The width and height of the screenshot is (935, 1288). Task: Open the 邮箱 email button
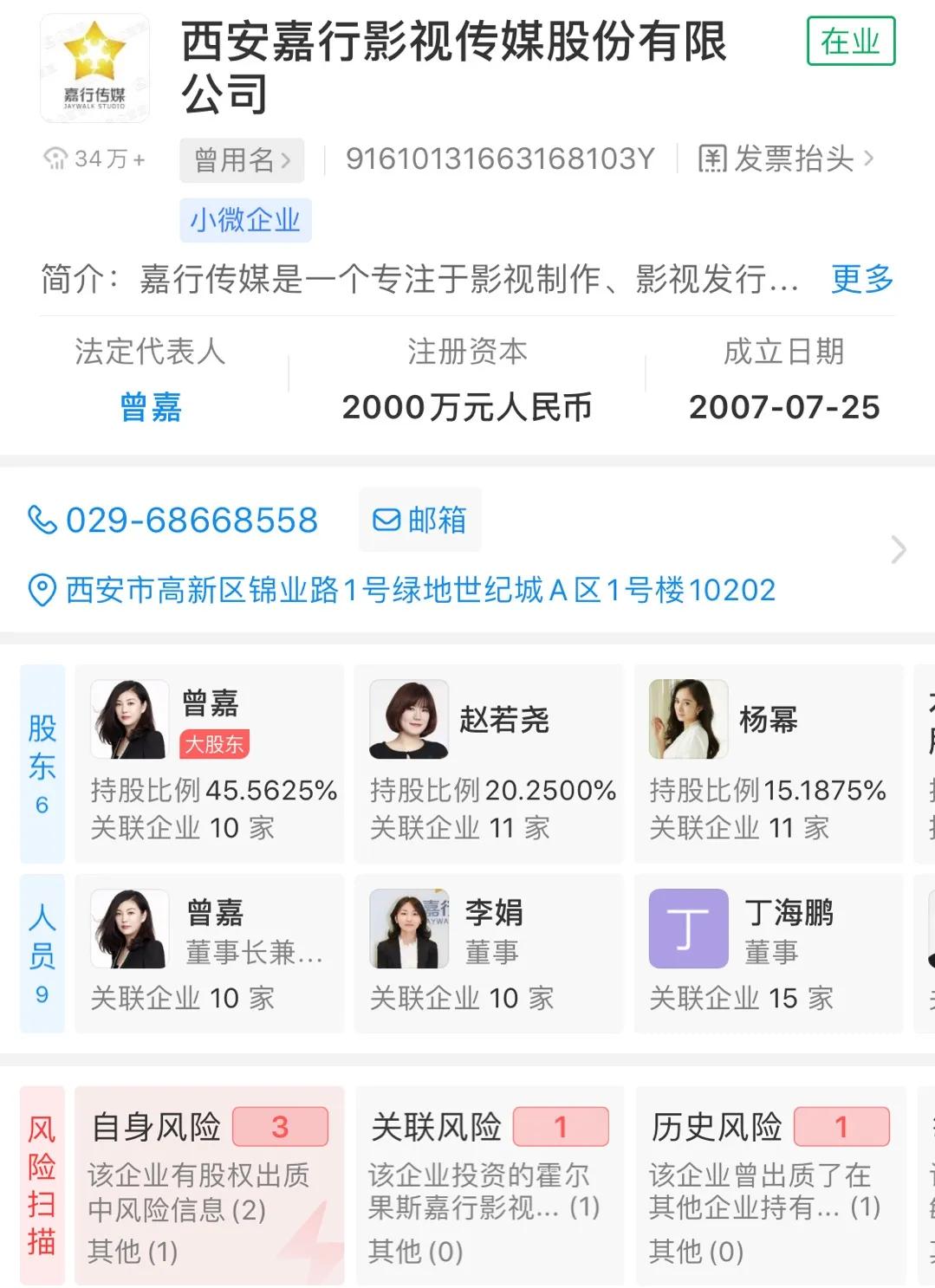(x=419, y=521)
